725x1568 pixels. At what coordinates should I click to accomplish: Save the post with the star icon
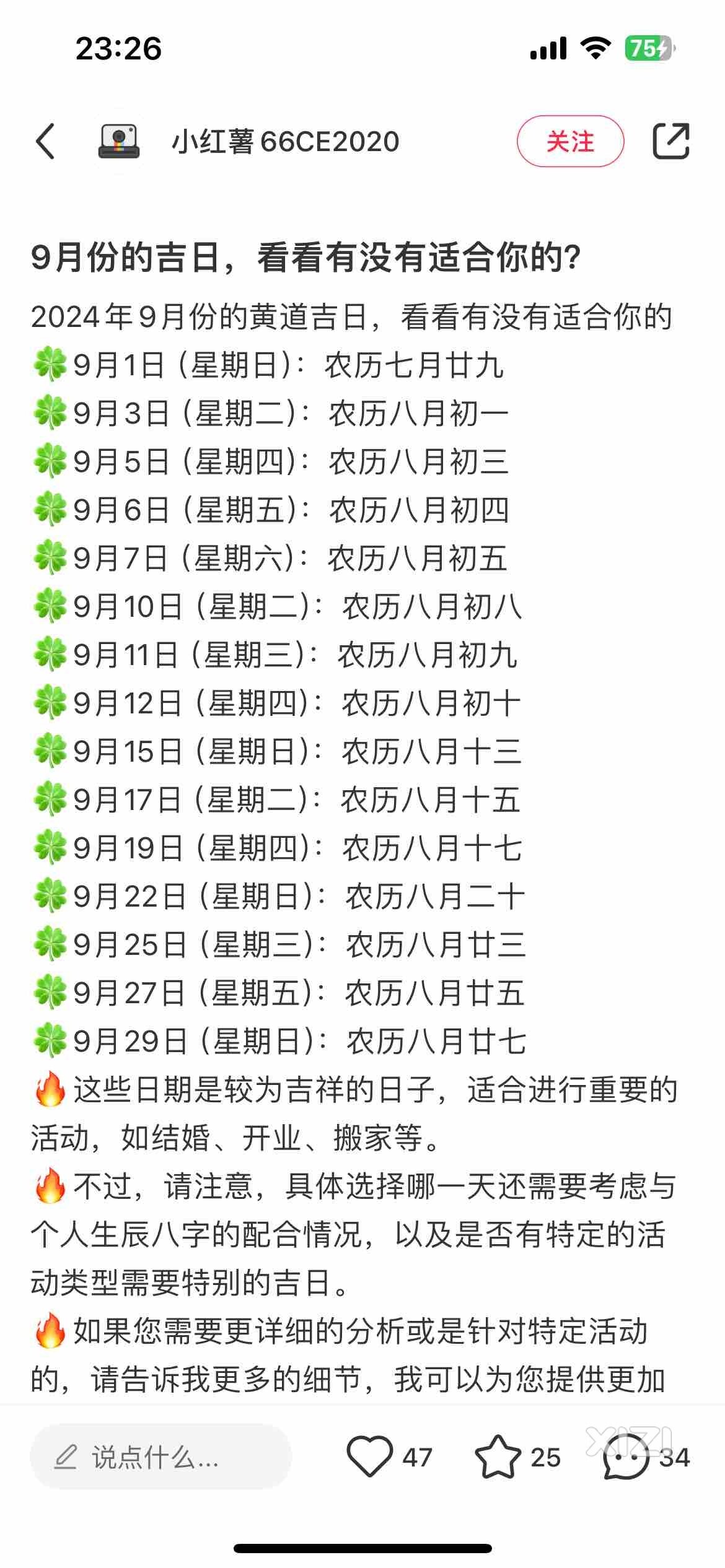[x=498, y=1457]
